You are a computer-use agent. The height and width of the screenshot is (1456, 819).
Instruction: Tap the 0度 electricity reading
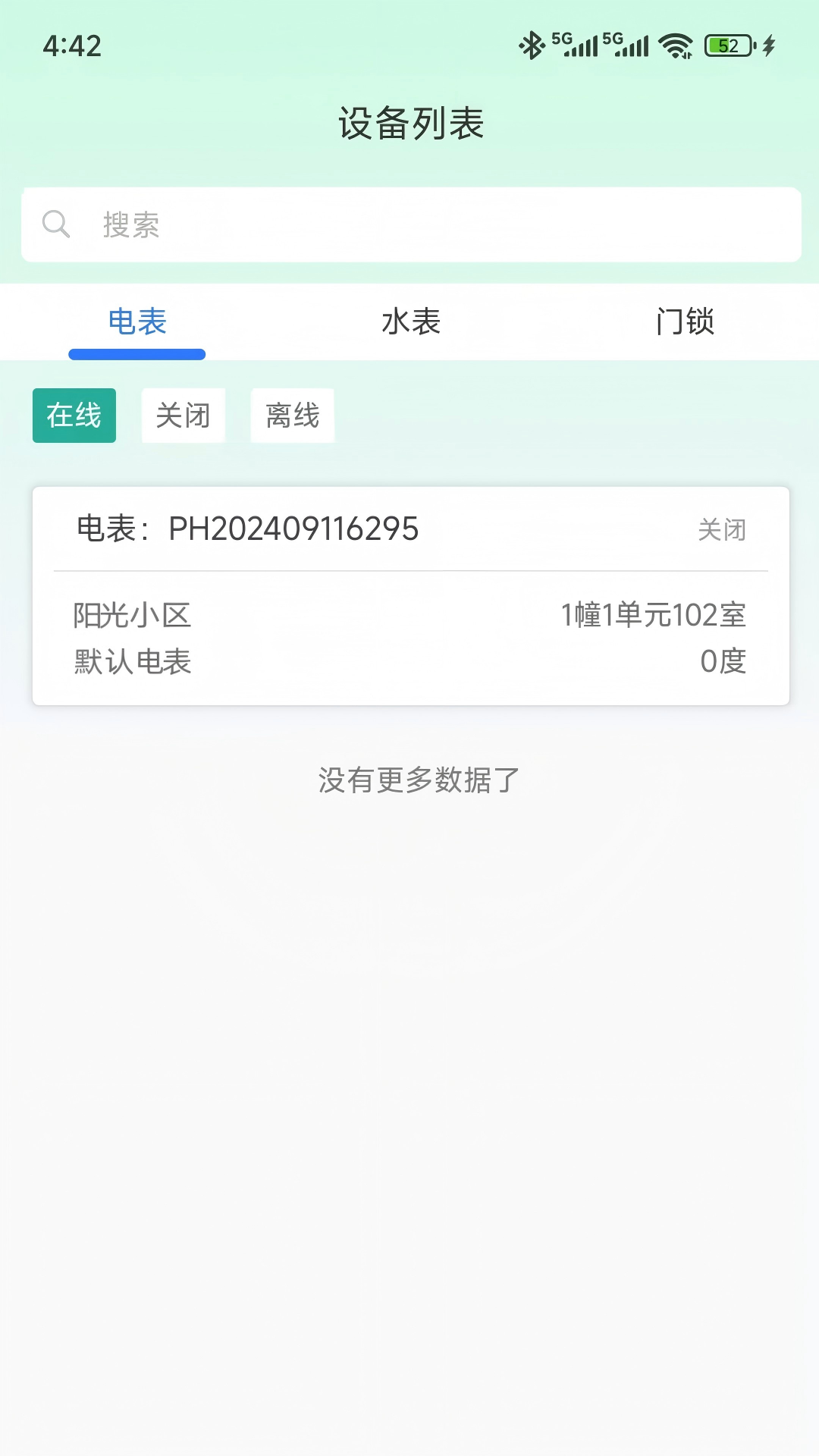click(x=723, y=661)
